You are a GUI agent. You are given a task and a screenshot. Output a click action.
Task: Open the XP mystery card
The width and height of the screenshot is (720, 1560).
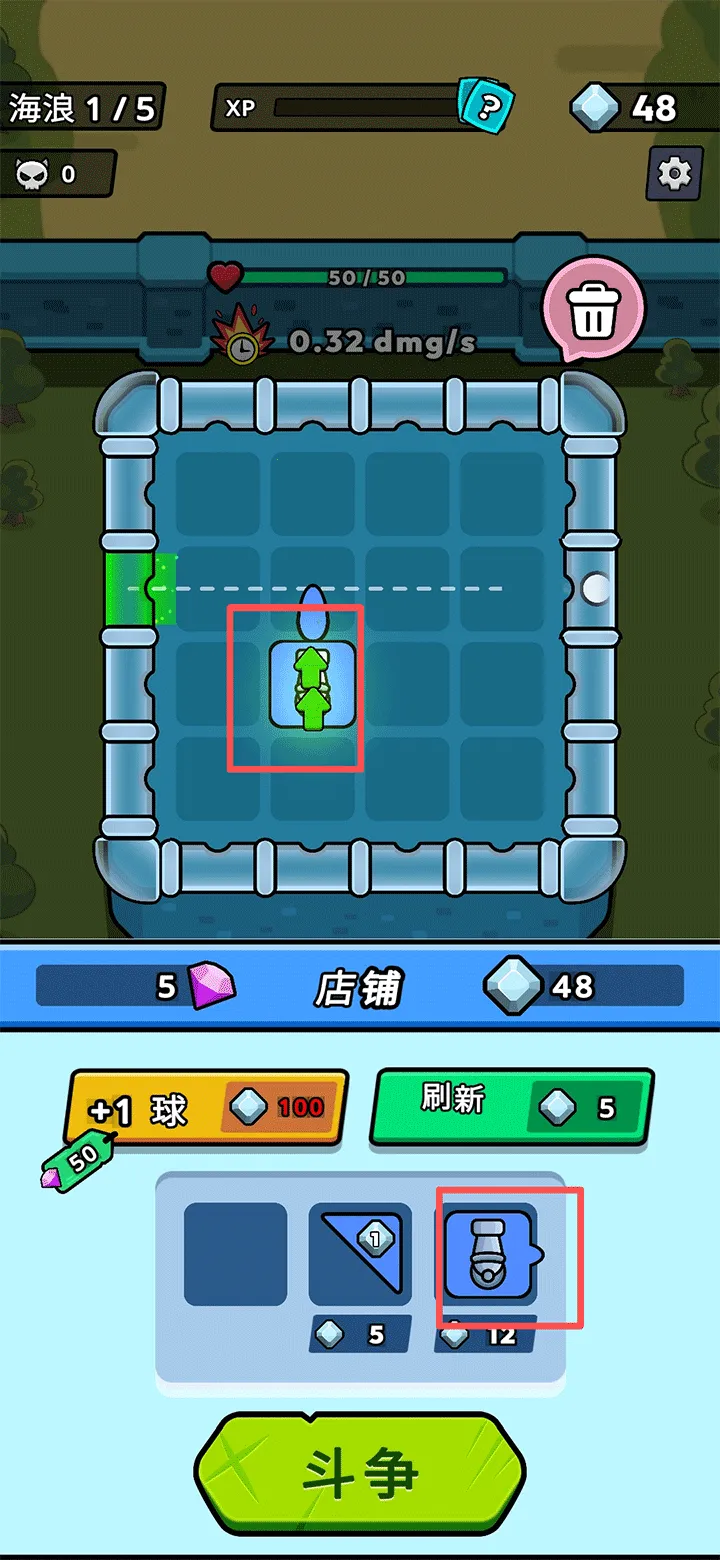pos(485,103)
